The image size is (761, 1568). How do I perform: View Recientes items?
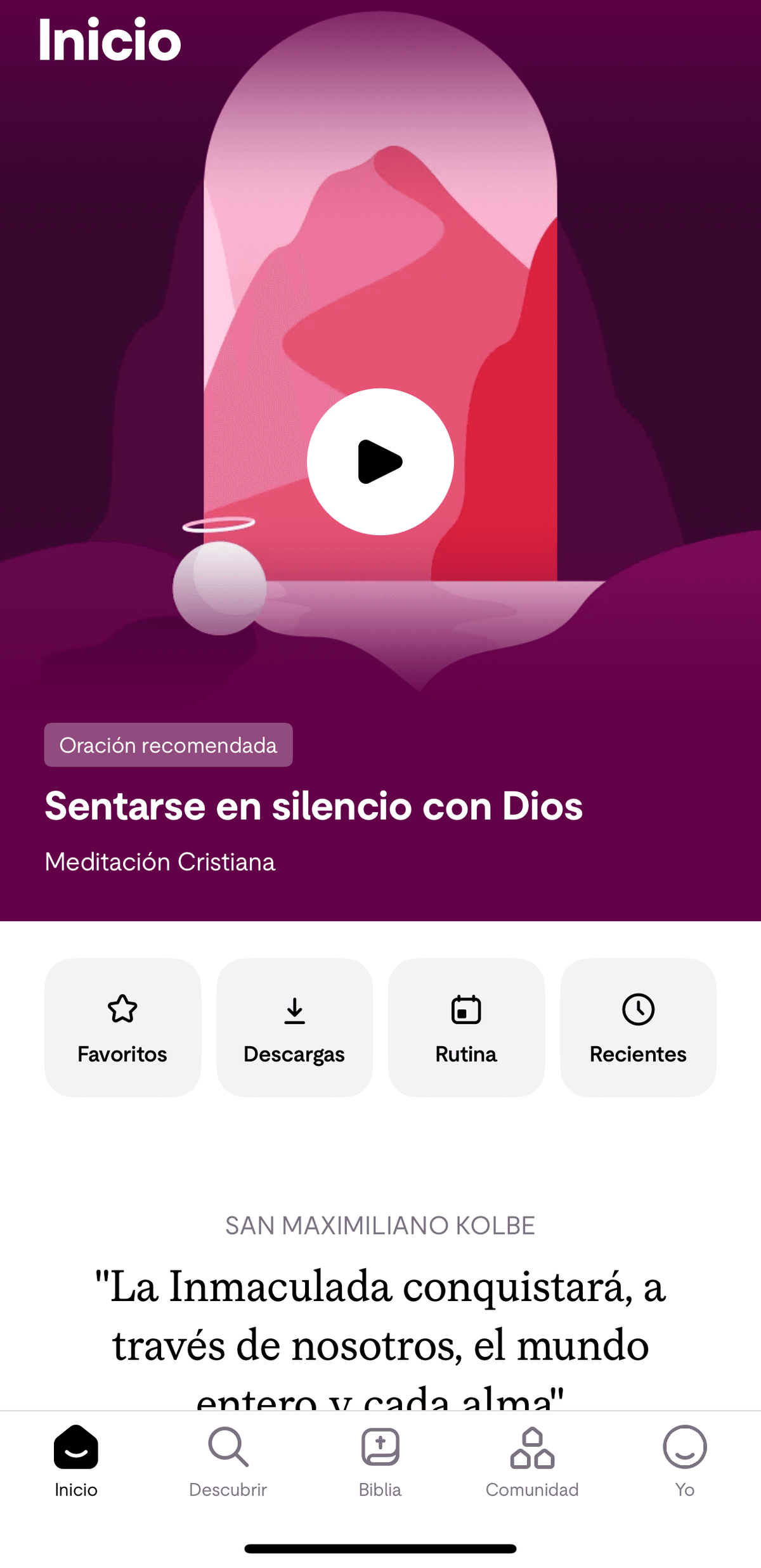(638, 1027)
